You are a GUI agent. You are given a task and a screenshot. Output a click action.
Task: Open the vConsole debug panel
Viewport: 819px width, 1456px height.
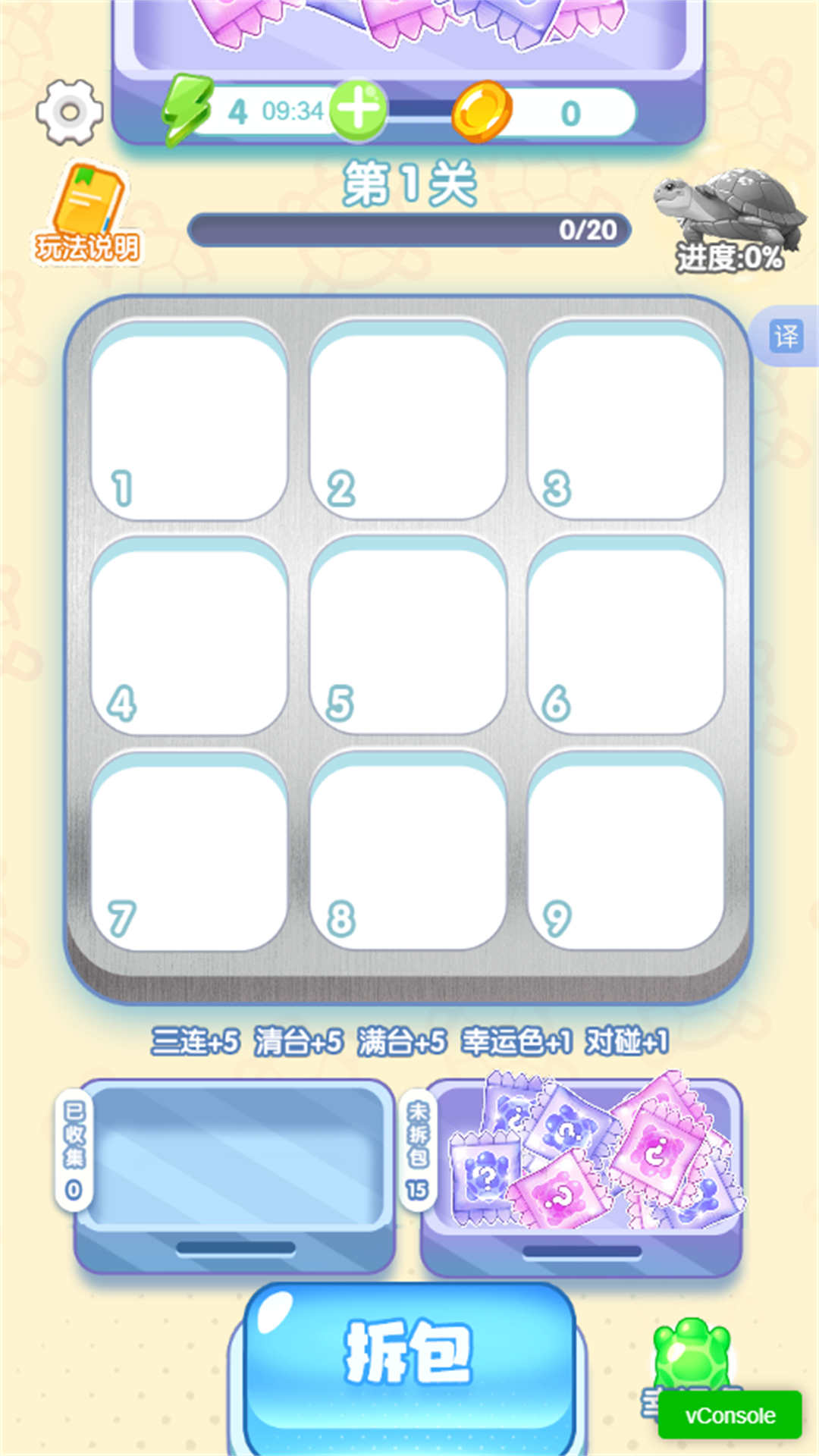point(730,1415)
